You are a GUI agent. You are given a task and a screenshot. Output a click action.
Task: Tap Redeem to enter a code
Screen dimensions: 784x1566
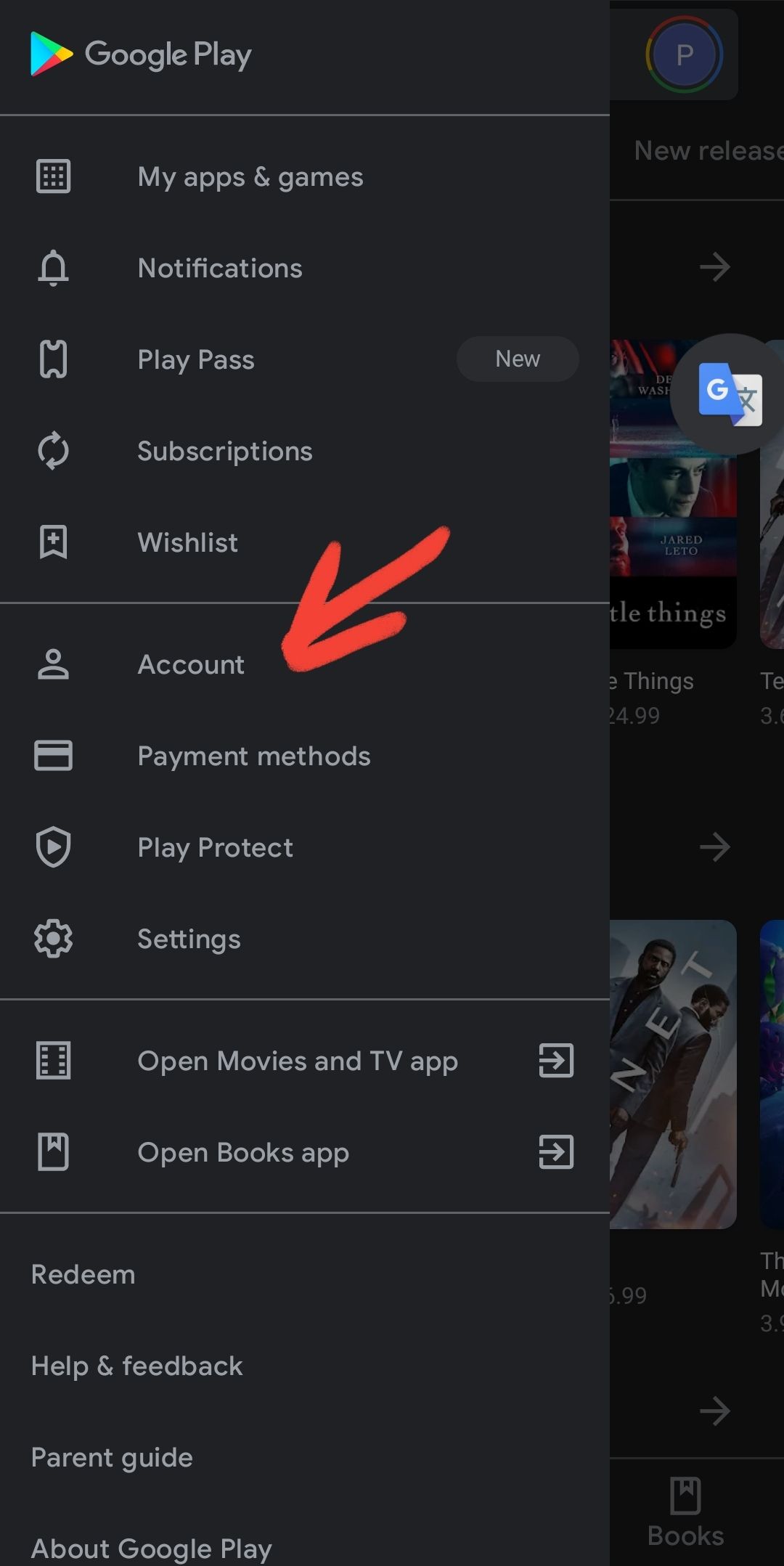coord(83,1275)
